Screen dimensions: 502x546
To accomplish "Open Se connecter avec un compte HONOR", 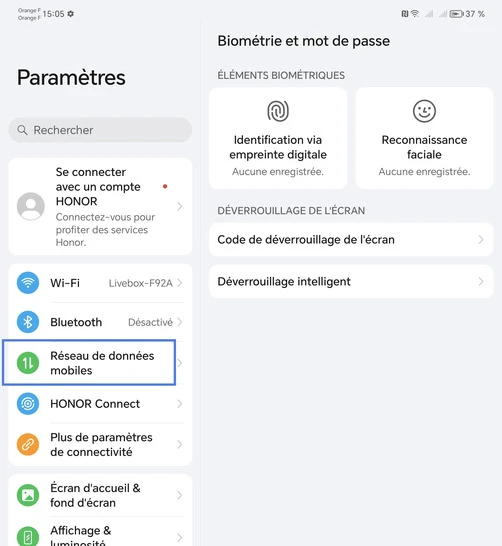I will point(100,206).
